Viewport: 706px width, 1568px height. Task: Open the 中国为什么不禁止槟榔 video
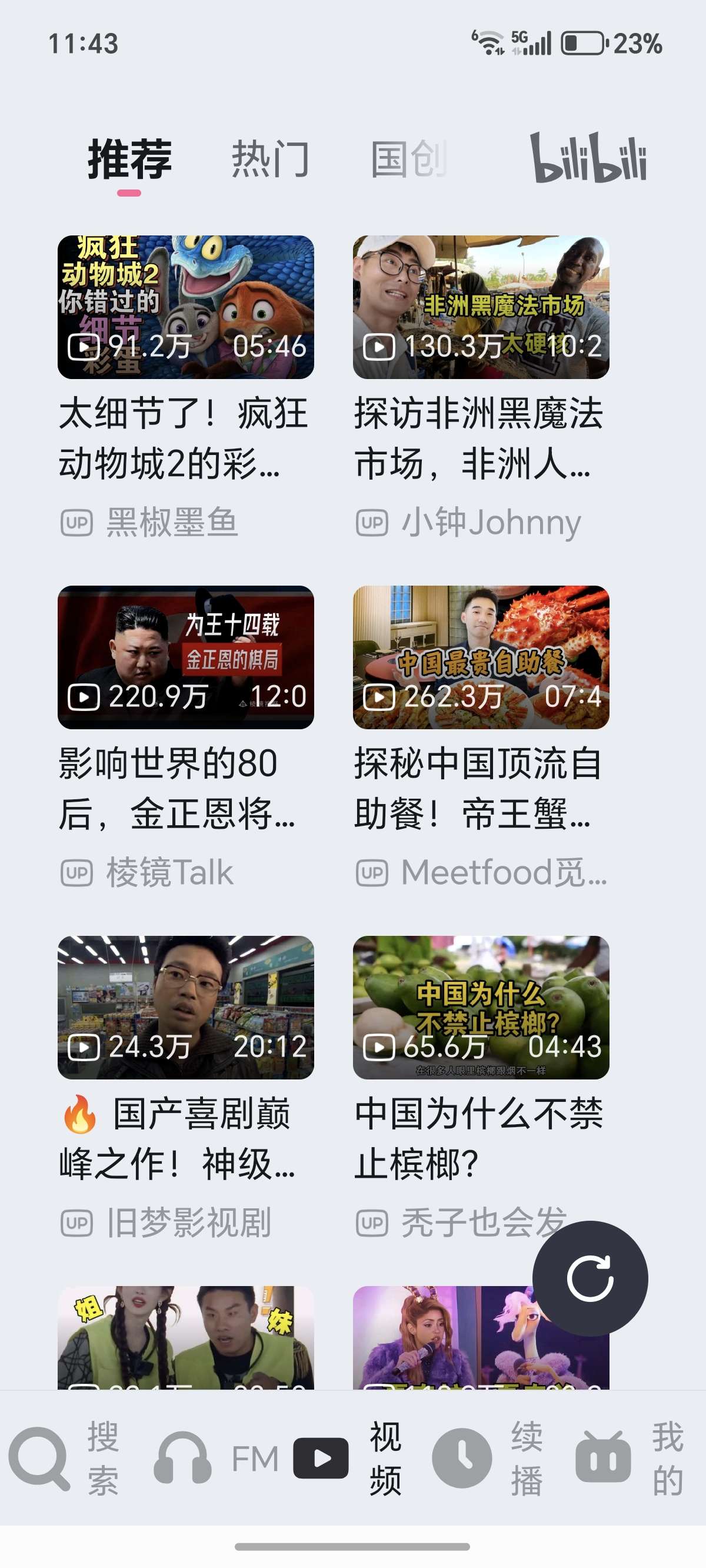click(481, 1008)
